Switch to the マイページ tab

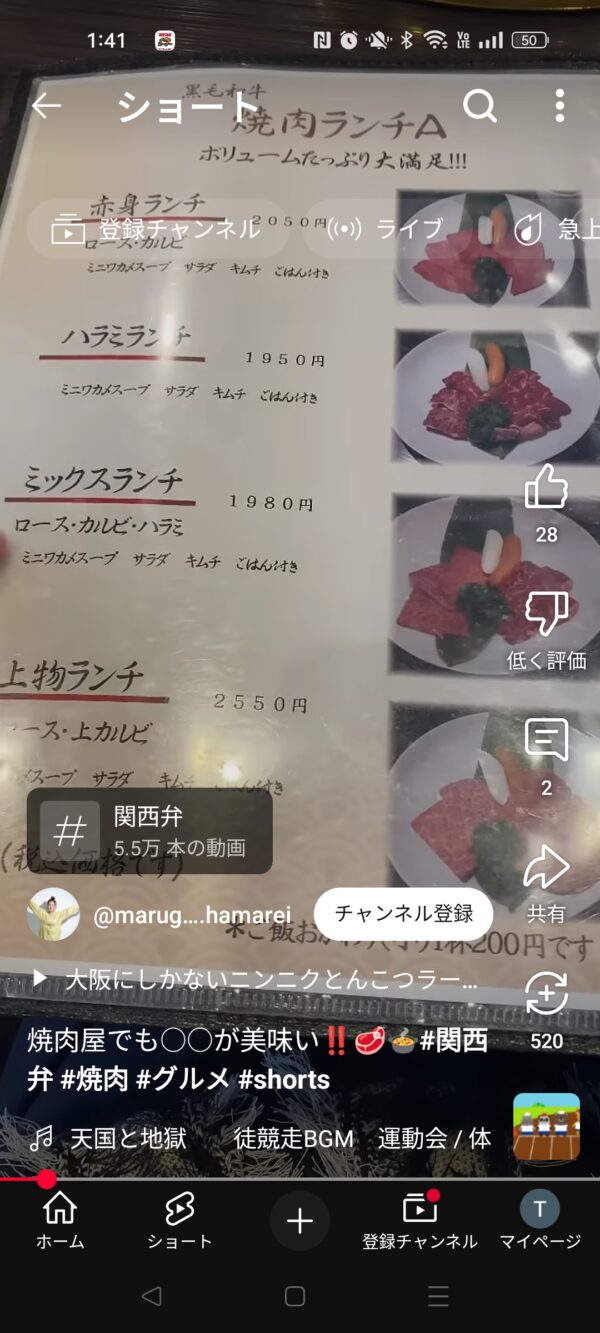pos(540,1221)
